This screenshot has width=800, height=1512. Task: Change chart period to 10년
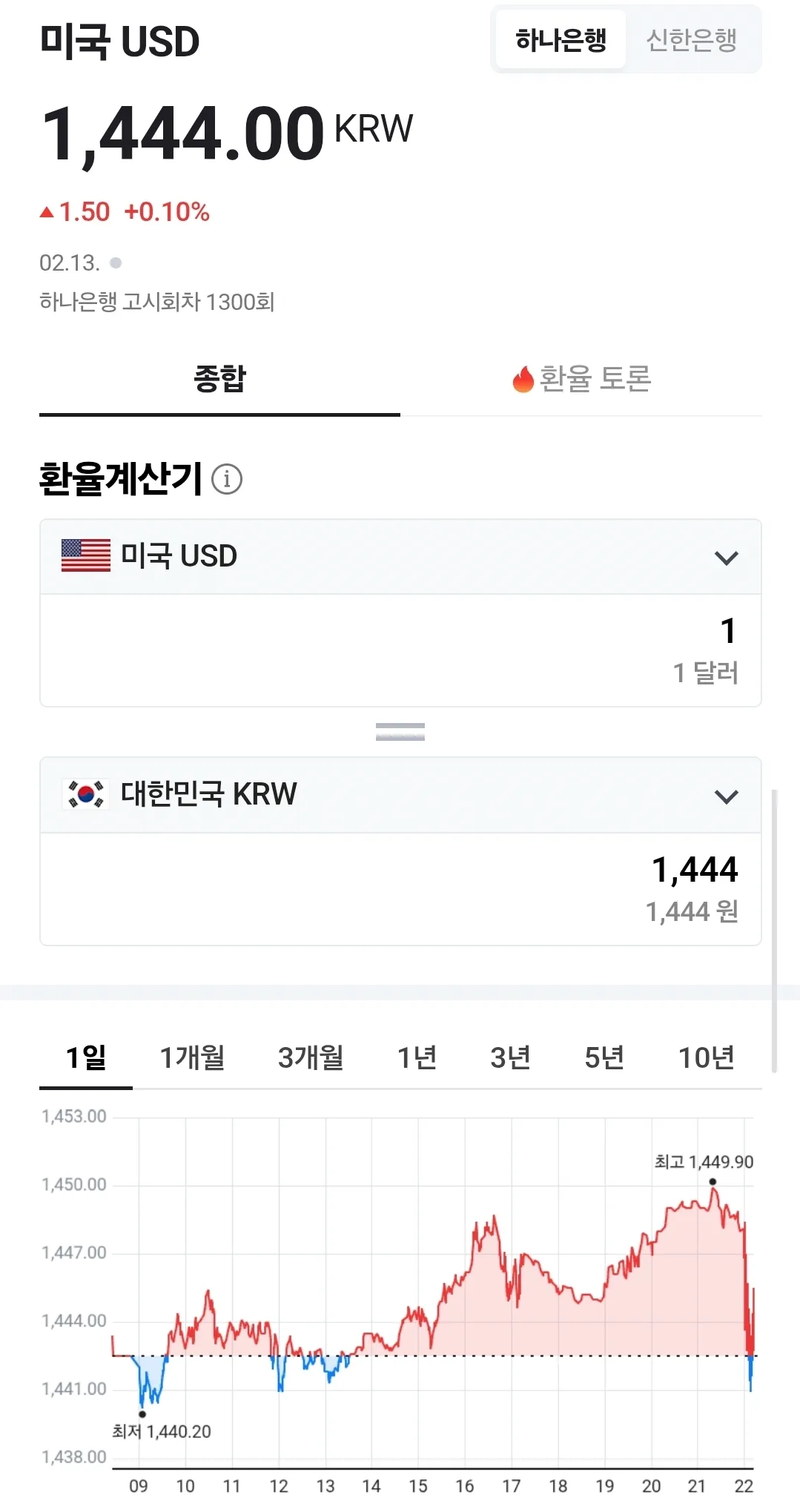pyautogui.click(x=707, y=1057)
